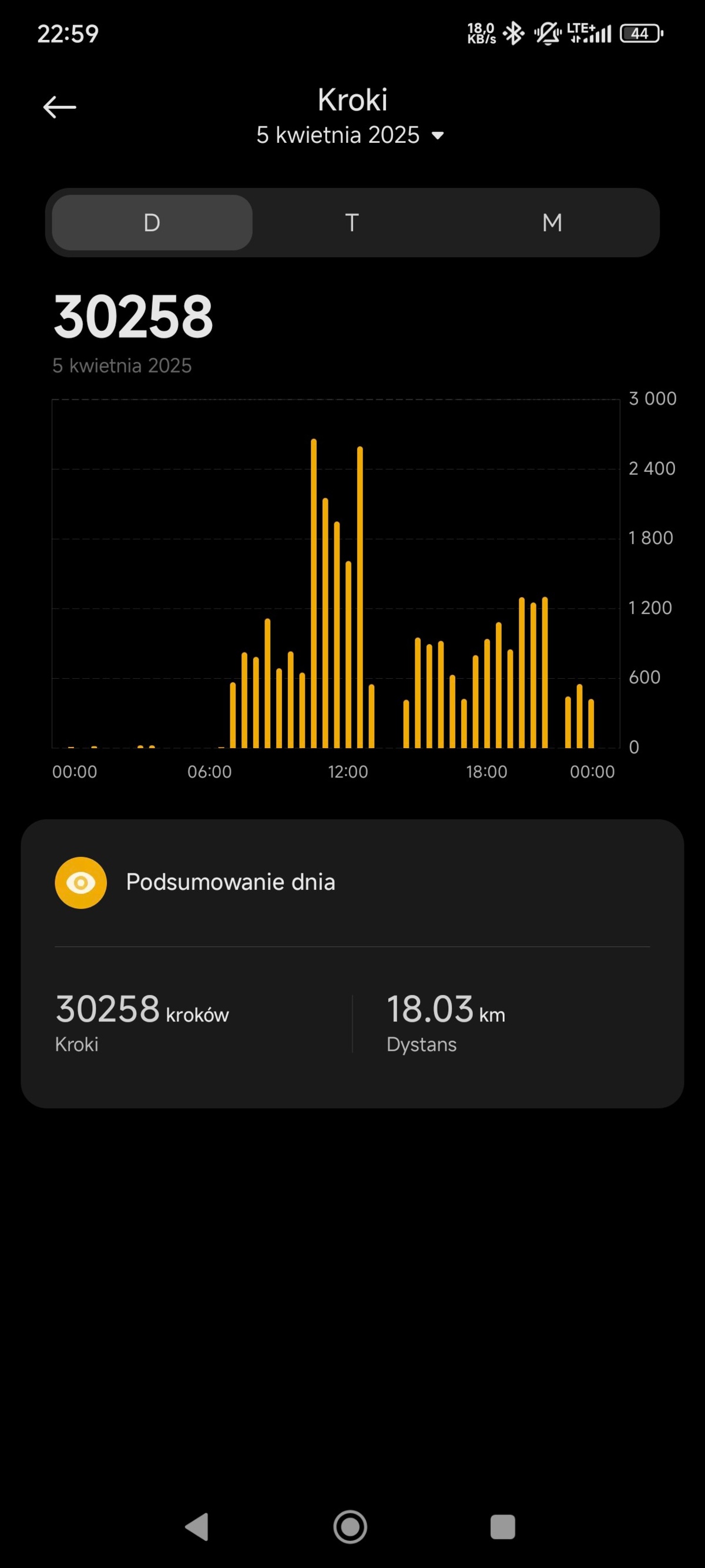Go back using the top-left arrow
This screenshot has width=705, height=1568.
[x=59, y=107]
